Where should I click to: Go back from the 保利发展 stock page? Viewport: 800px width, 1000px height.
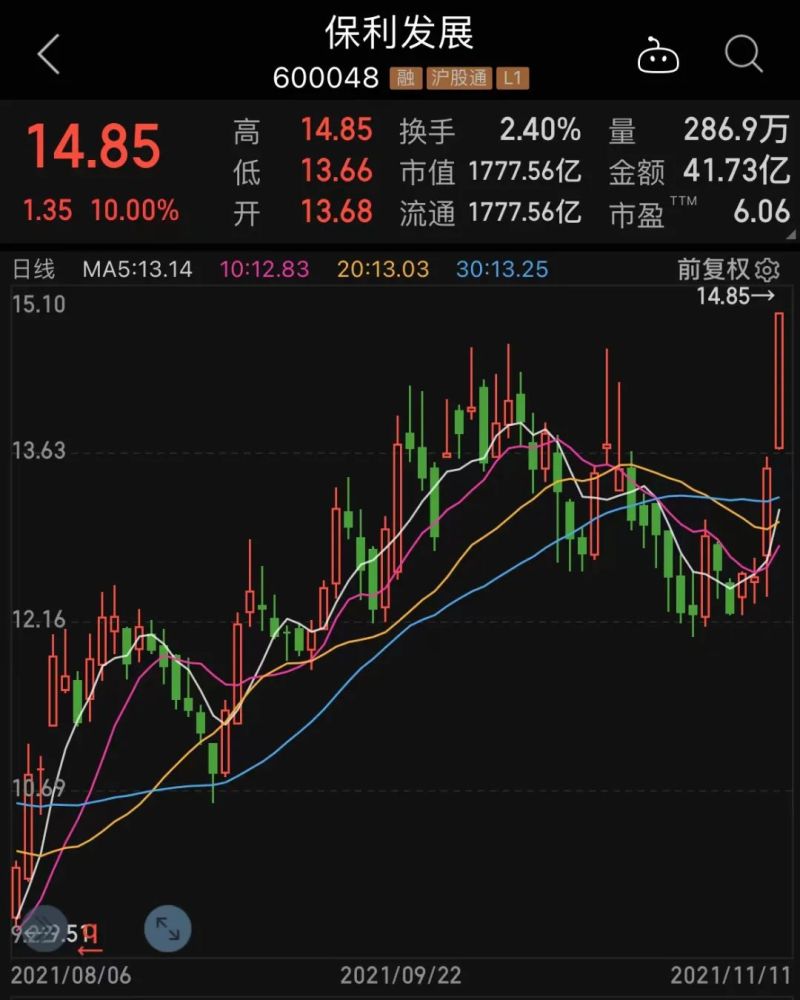(x=48, y=54)
